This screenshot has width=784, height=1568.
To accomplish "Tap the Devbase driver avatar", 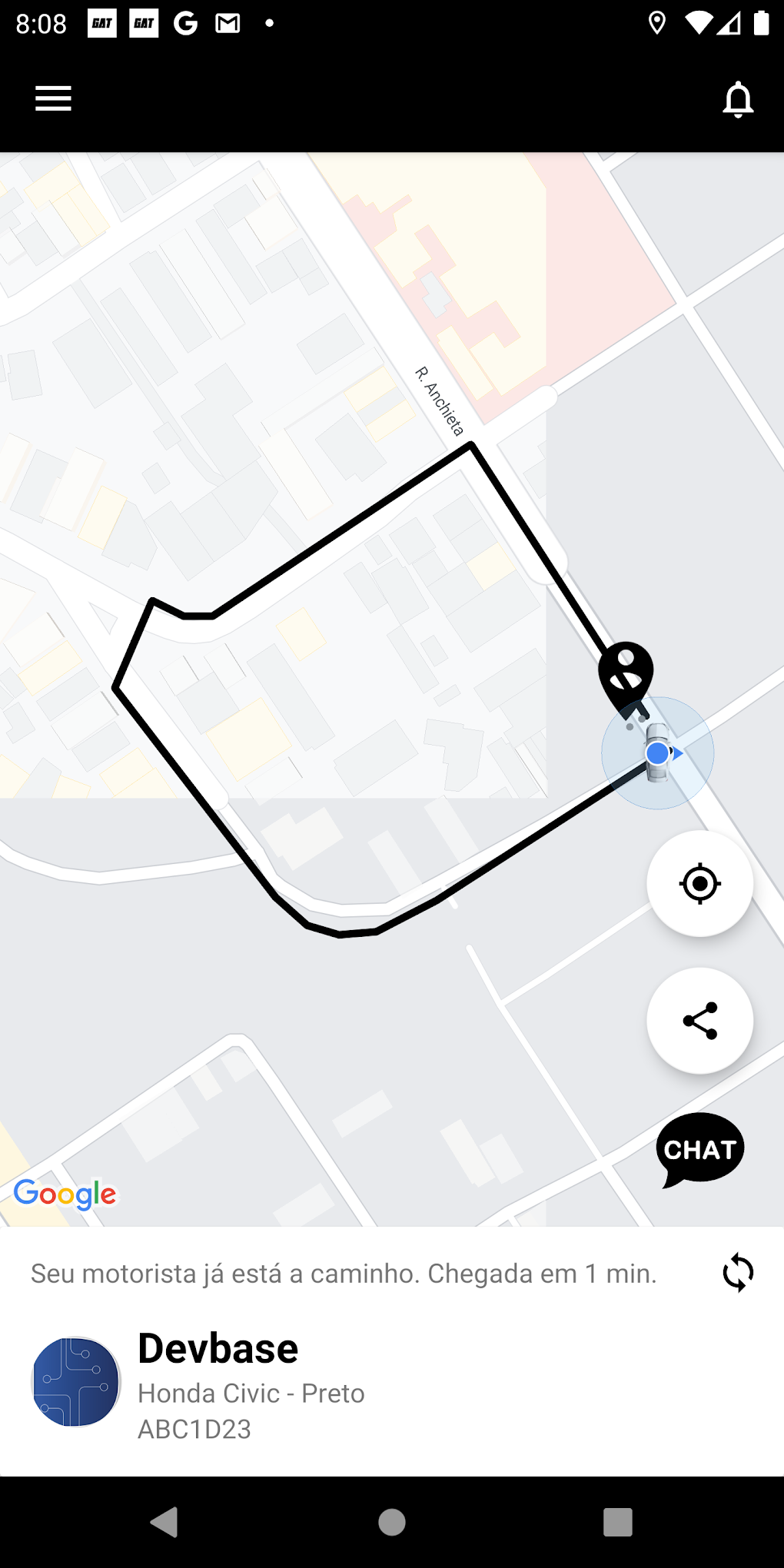I will click(x=75, y=1381).
